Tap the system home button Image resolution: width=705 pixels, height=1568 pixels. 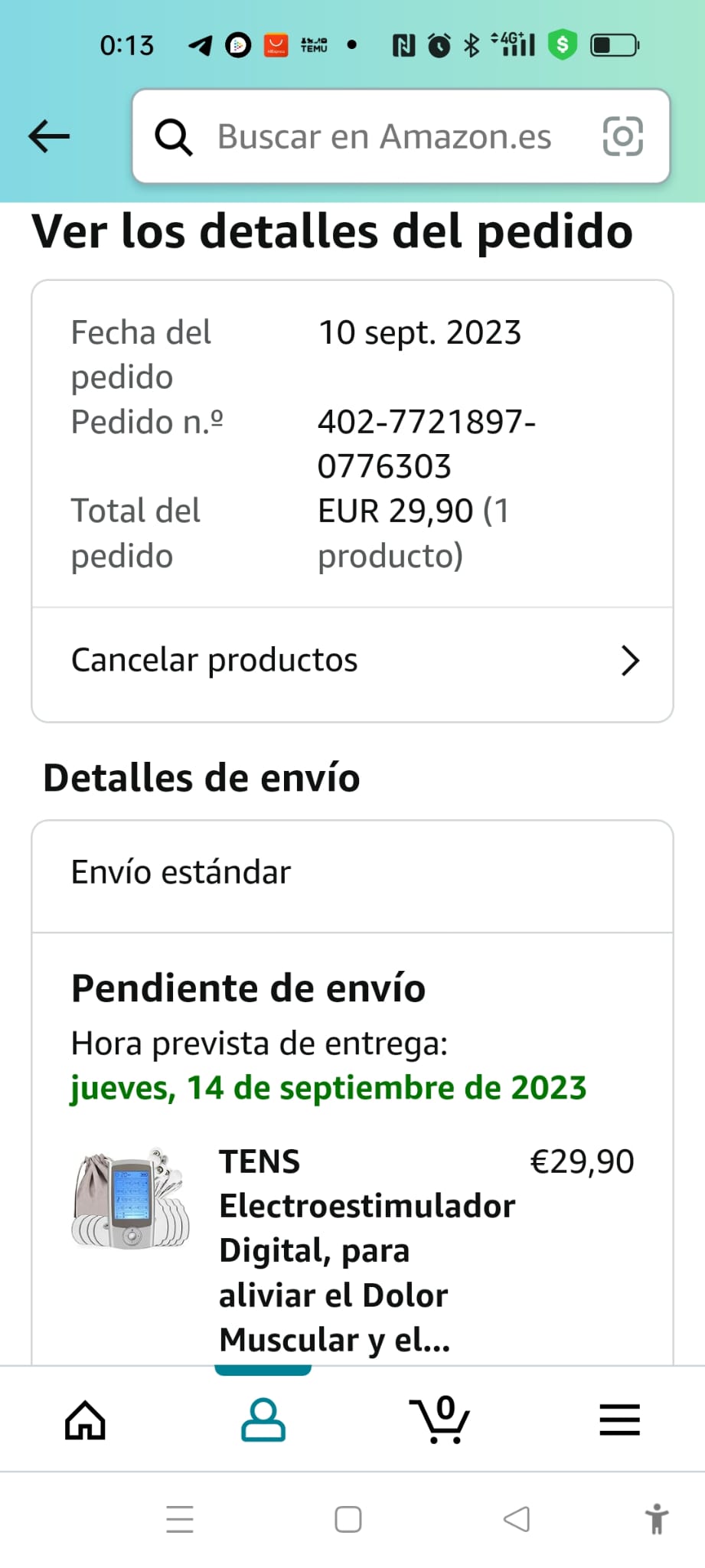(348, 1519)
